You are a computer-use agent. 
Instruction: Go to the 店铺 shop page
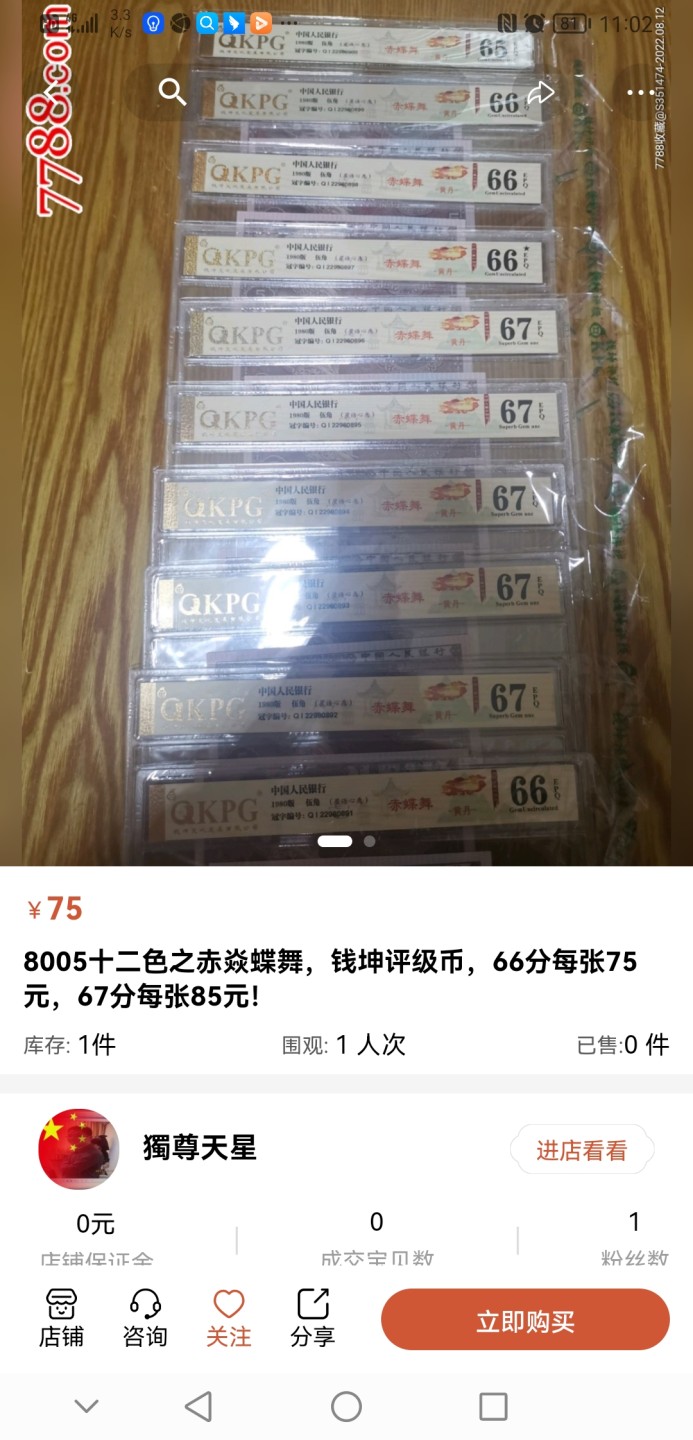(61, 1318)
